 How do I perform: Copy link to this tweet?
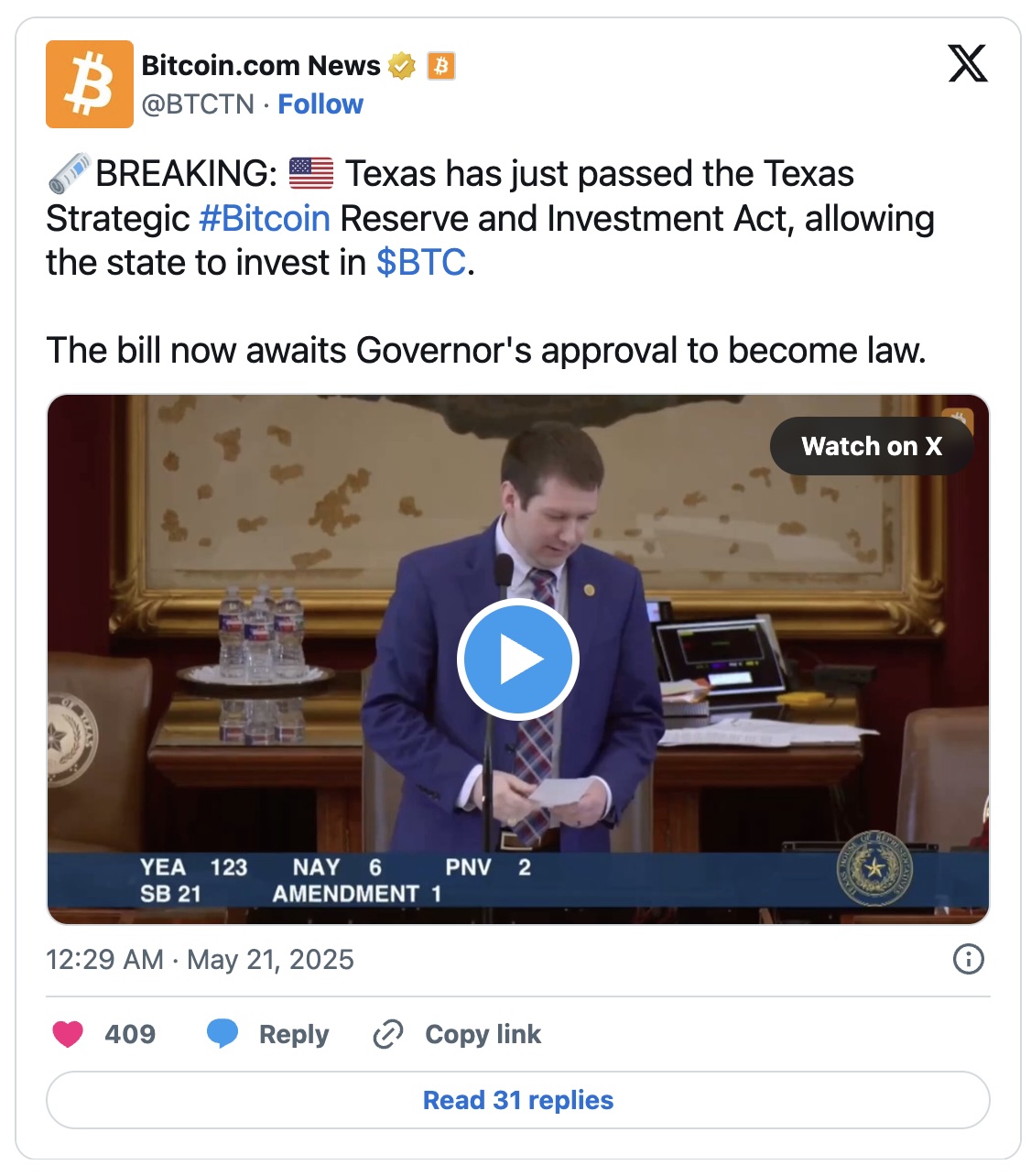(457, 1034)
